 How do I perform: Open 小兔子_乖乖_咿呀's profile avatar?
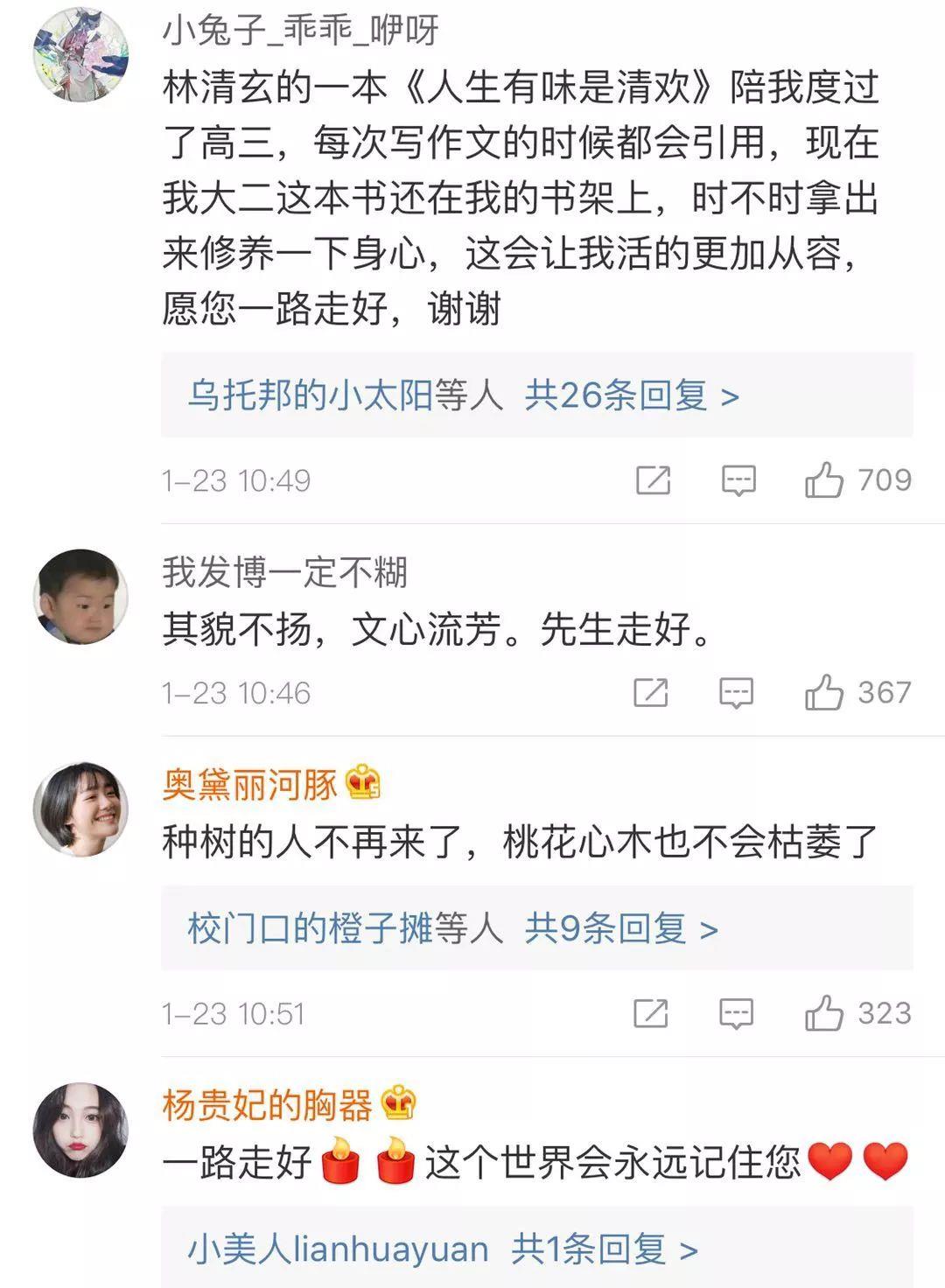[80, 54]
